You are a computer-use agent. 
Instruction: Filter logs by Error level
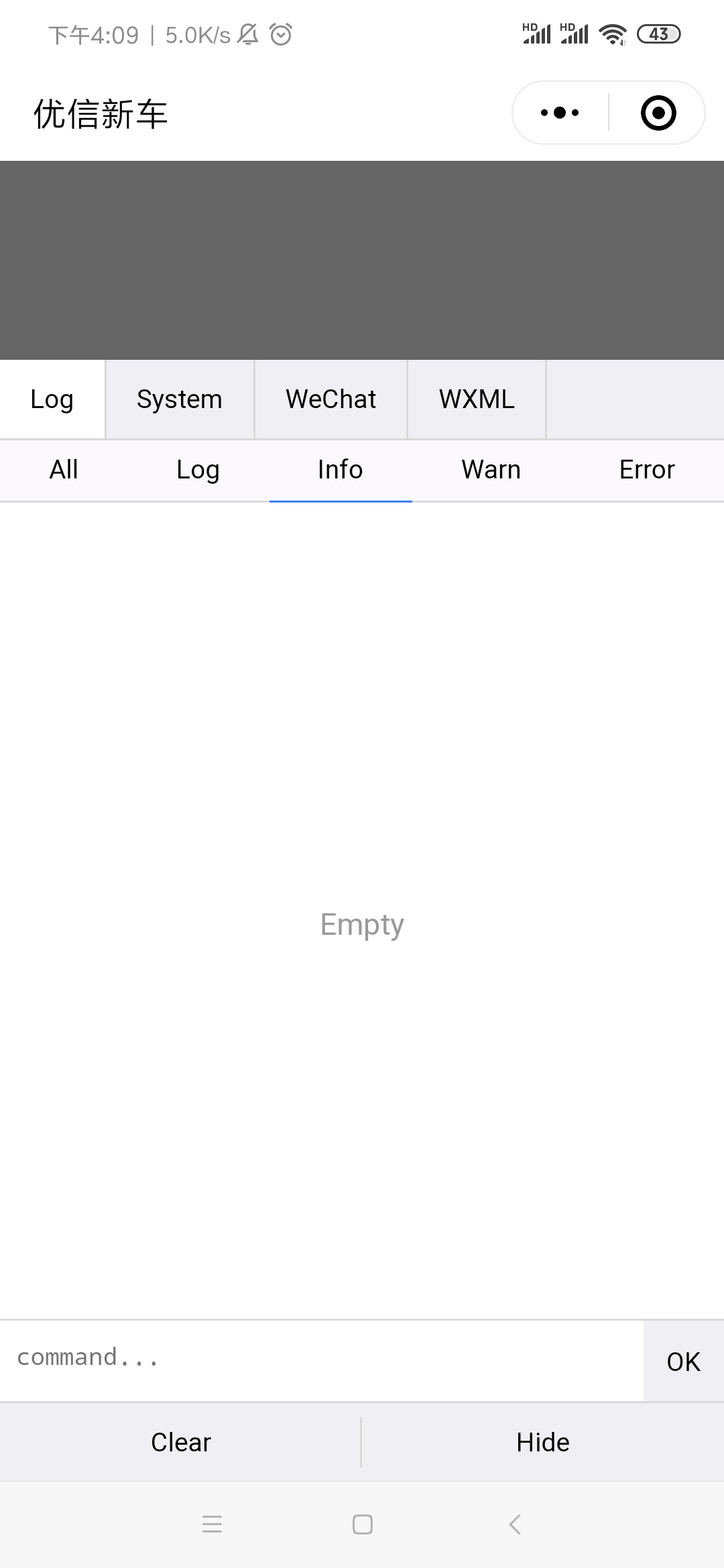(x=647, y=470)
